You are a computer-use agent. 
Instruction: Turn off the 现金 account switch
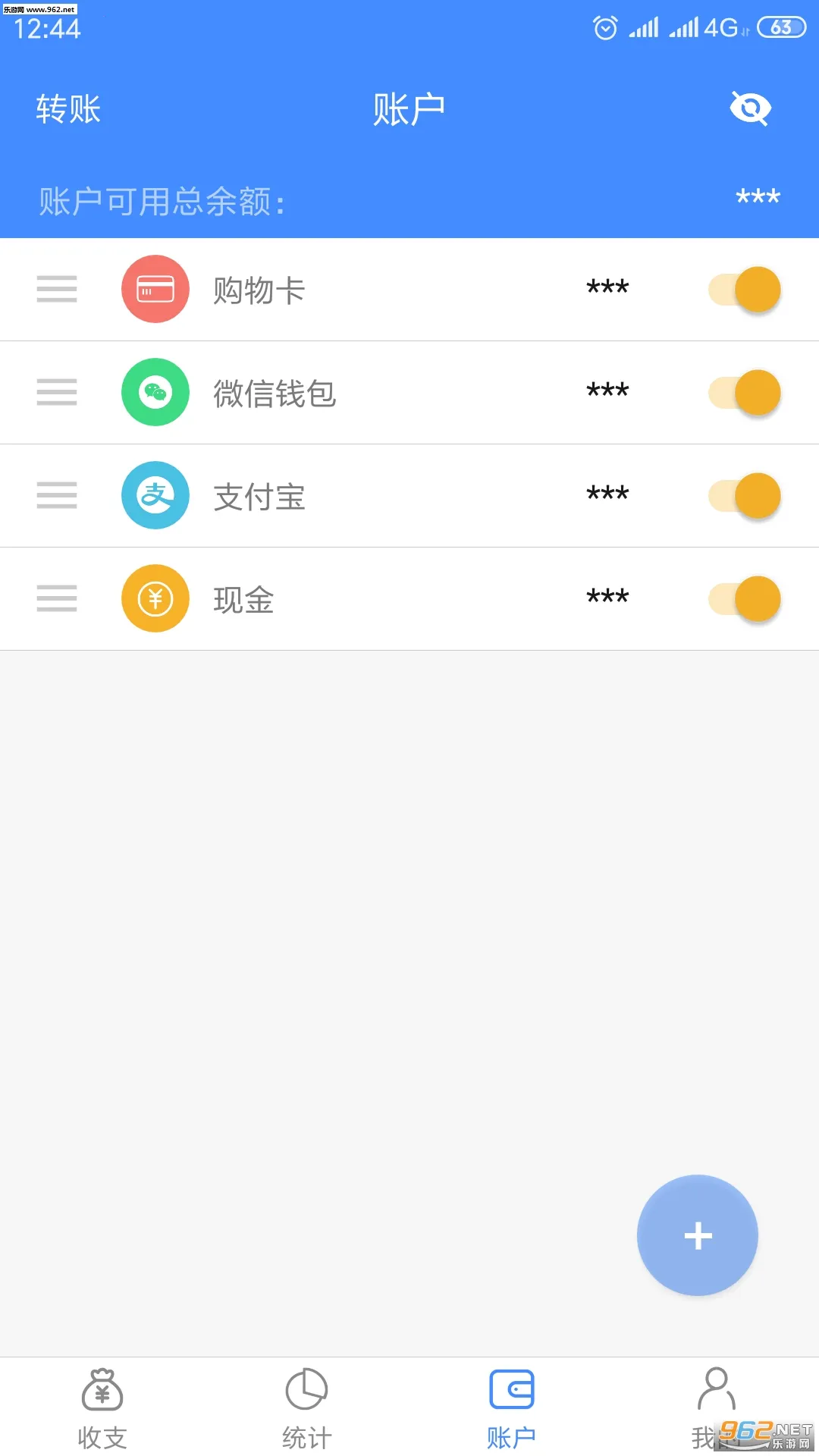click(743, 598)
